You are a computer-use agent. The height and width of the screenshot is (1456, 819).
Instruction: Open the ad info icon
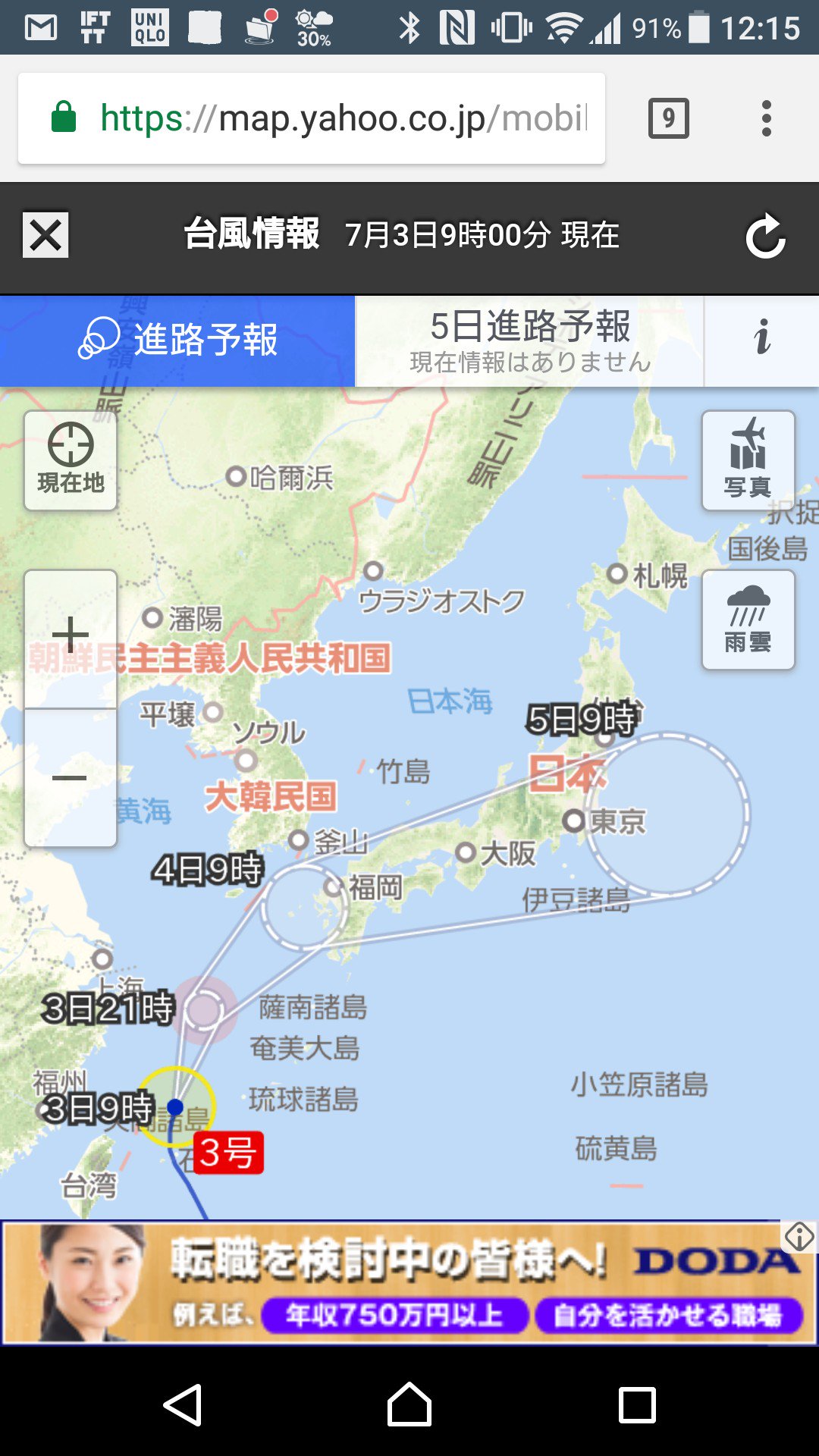[799, 1236]
